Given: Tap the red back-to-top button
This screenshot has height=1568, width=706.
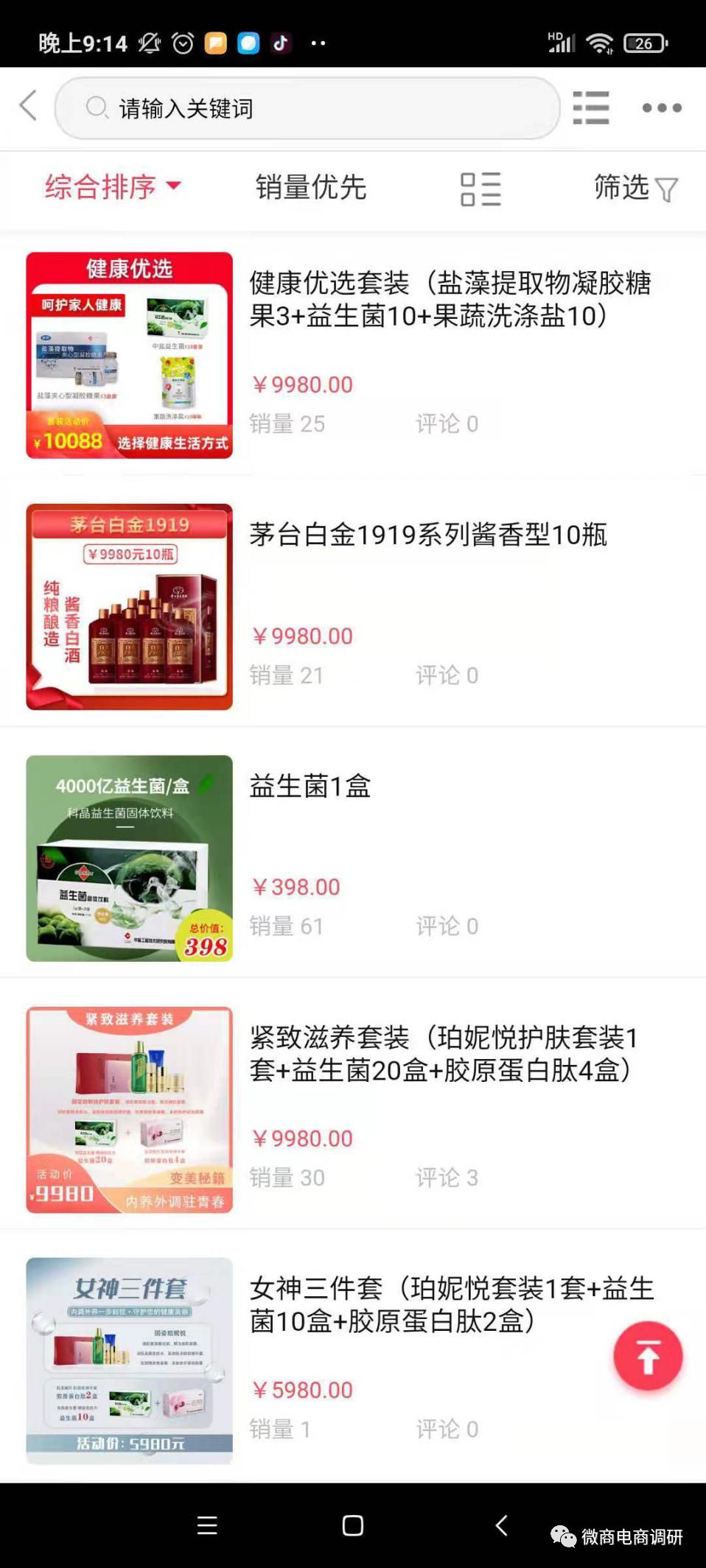Looking at the screenshot, I should [x=648, y=1356].
